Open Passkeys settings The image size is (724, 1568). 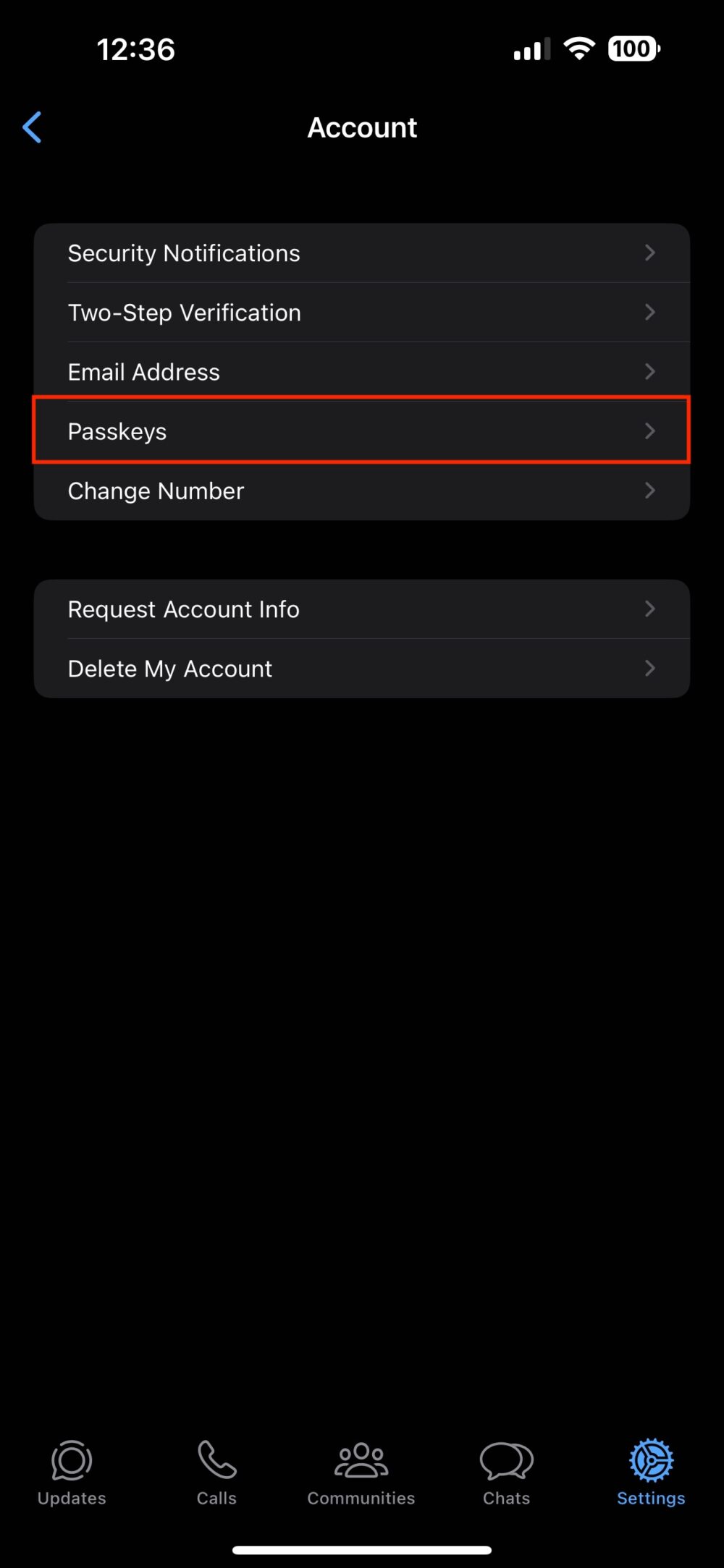coord(361,431)
